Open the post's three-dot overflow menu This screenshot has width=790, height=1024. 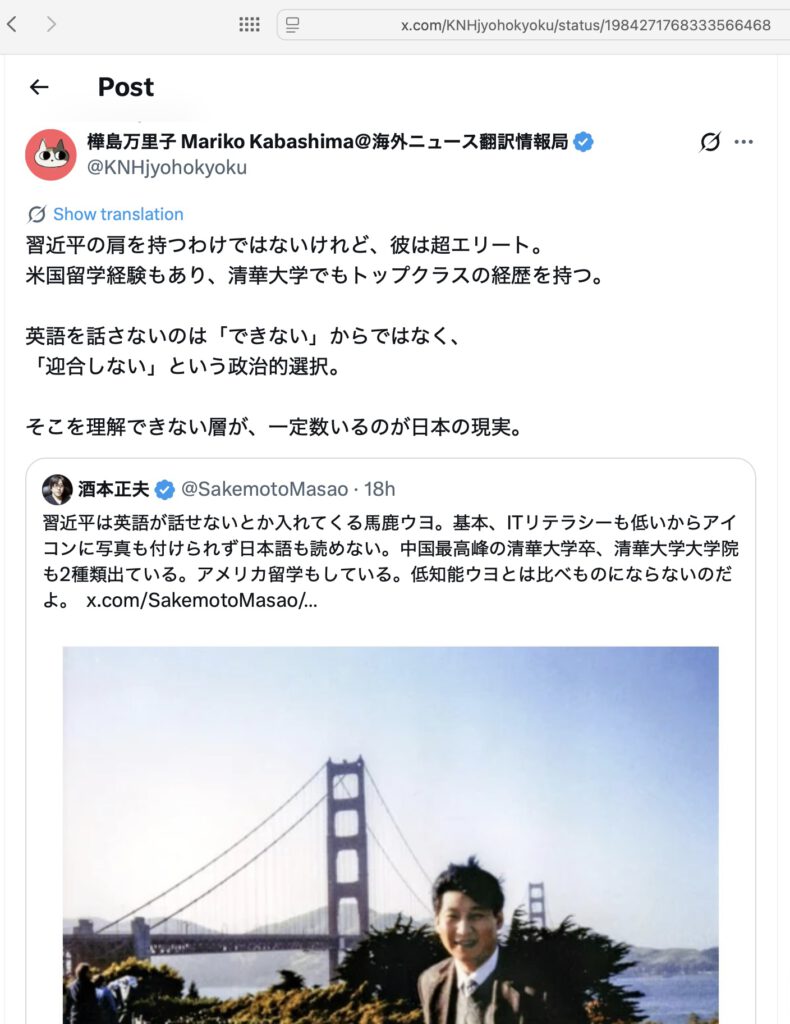click(743, 142)
